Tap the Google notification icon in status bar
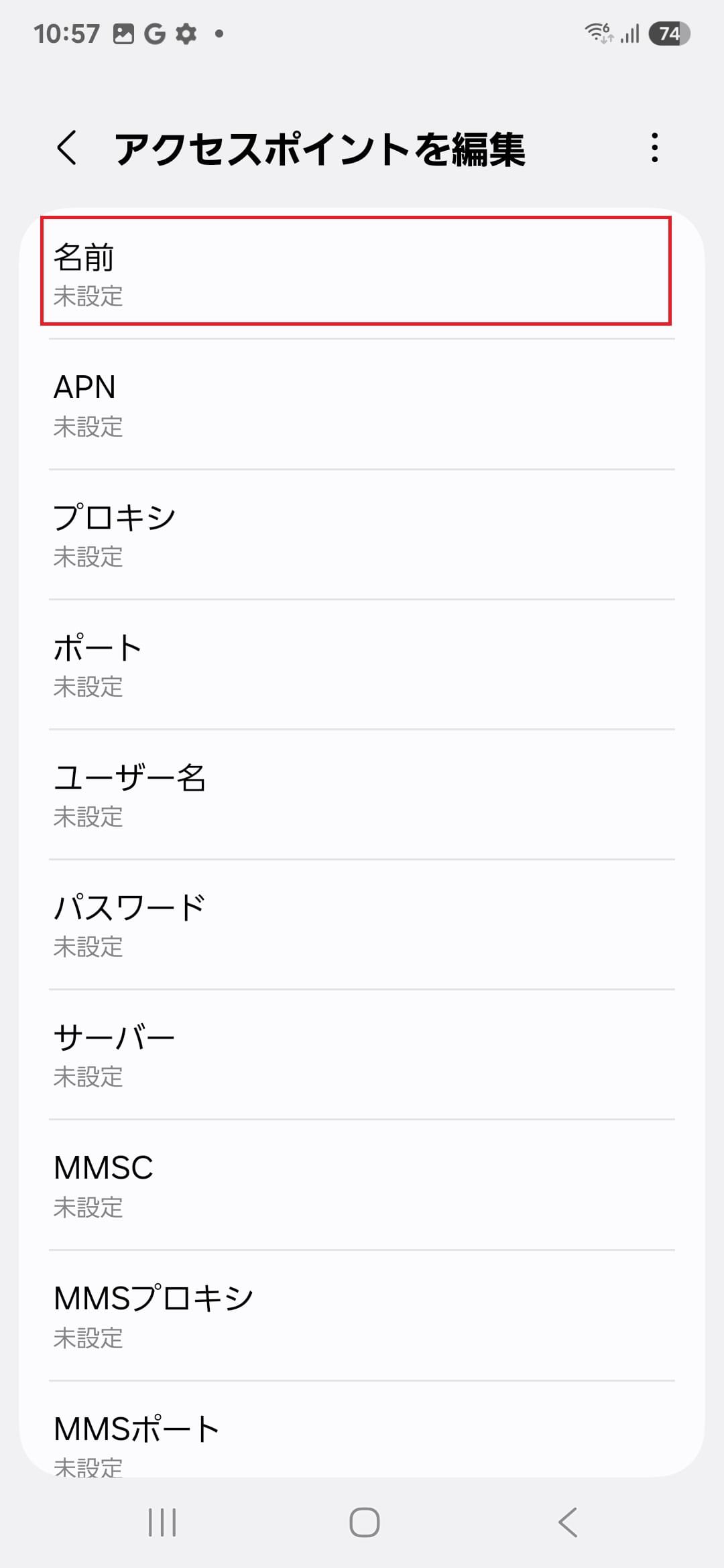Viewport: 724px width, 1568px height. pyautogui.click(x=154, y=33)
